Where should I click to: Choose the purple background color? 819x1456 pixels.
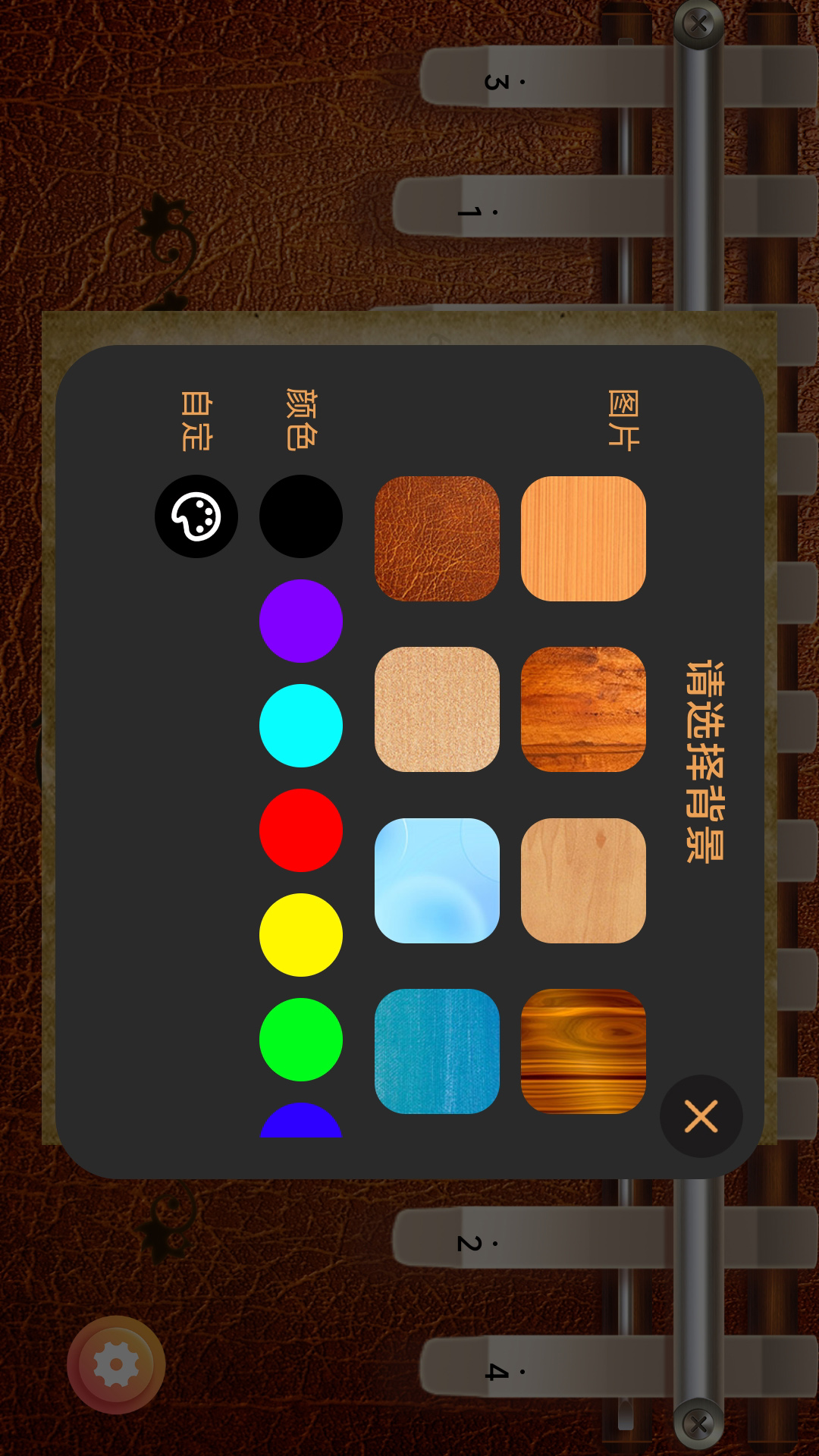coord(301,621)
